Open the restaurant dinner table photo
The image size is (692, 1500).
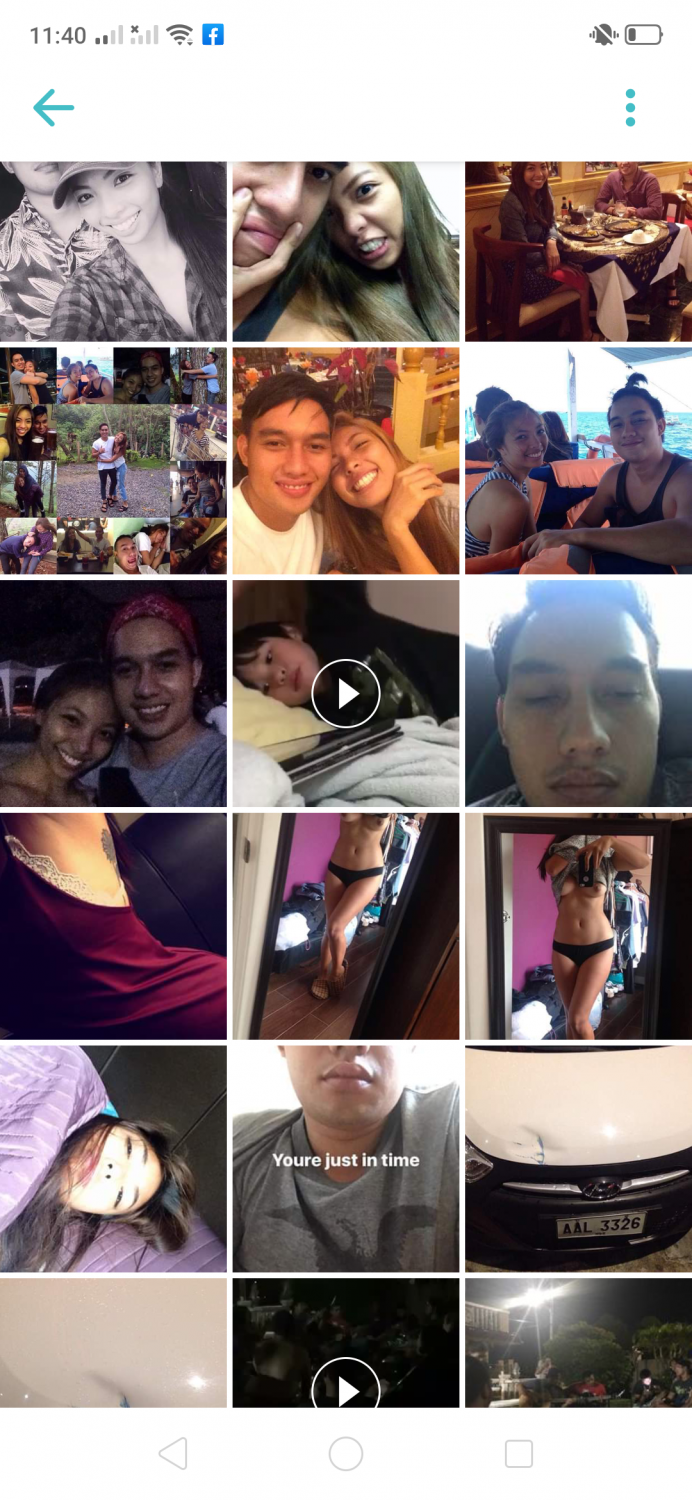point(578,252)
